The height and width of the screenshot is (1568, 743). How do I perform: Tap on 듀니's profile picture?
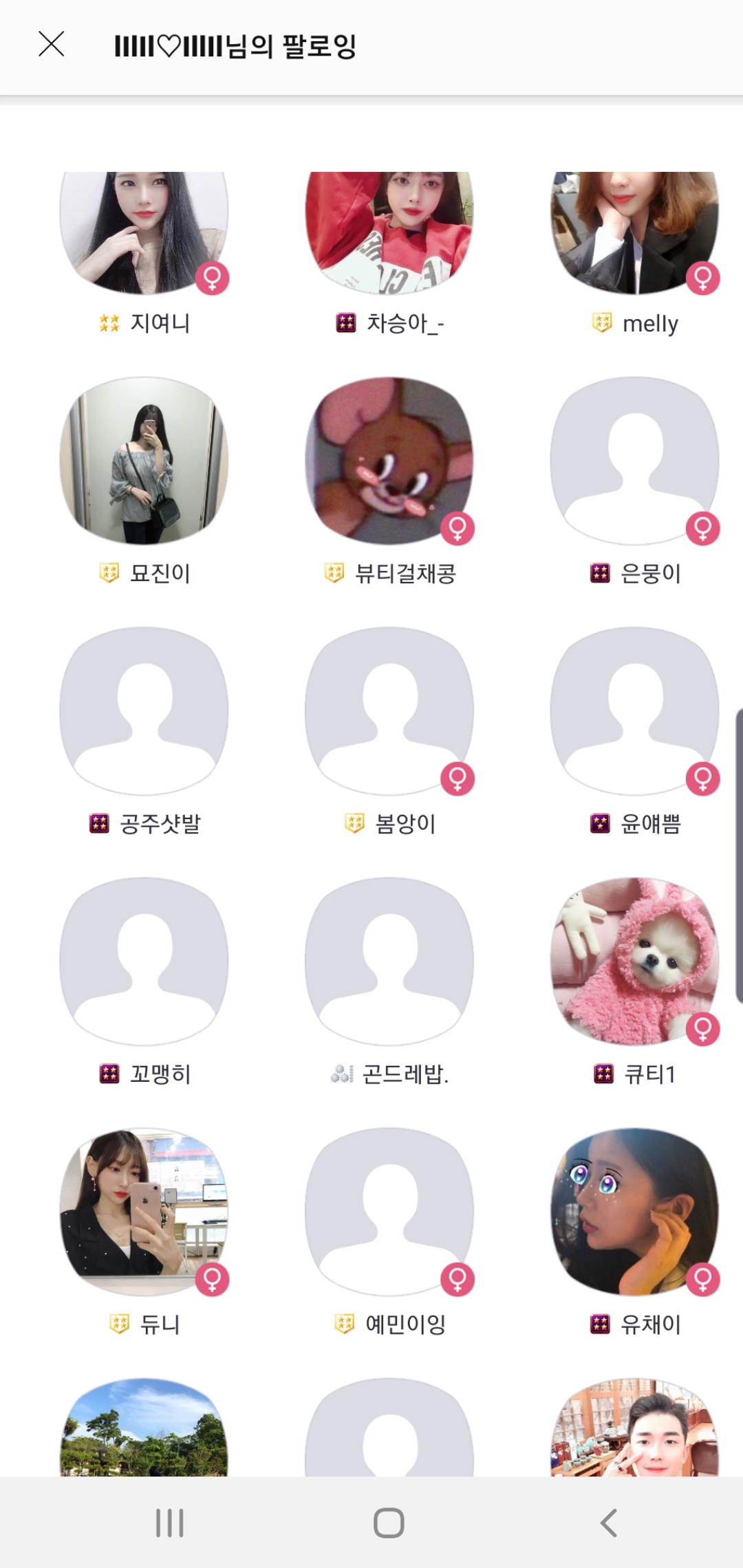[x=144, y=1212]
